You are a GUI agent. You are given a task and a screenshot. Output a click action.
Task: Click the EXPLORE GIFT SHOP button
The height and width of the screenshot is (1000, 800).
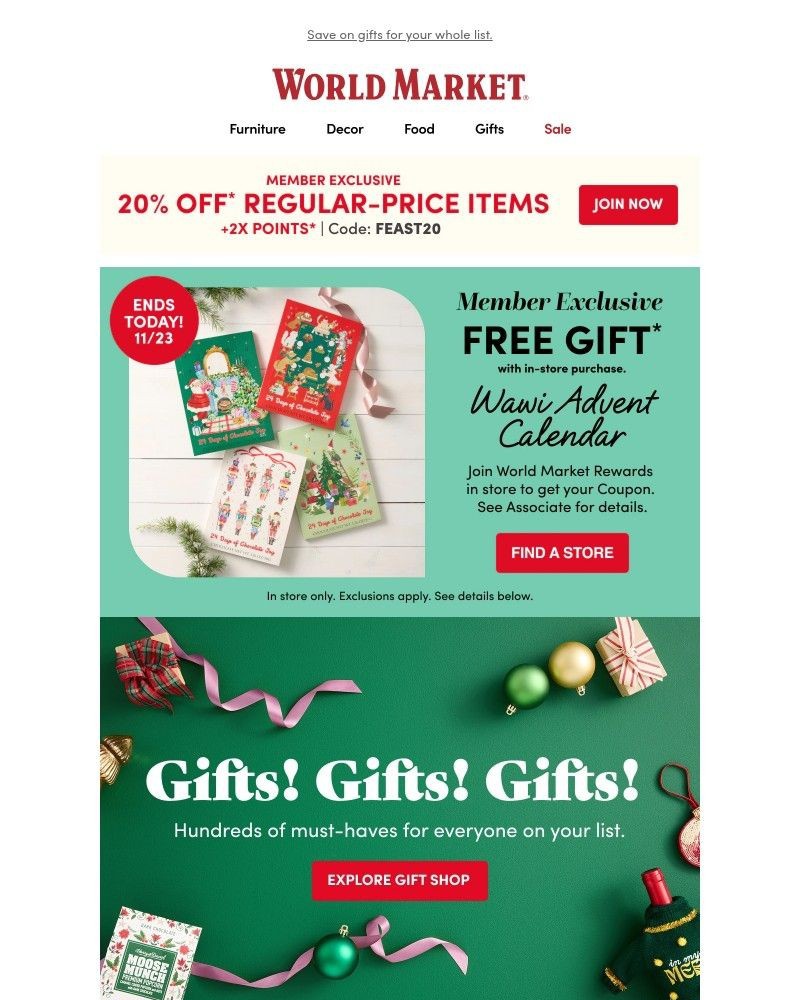(x=400, y=881)
